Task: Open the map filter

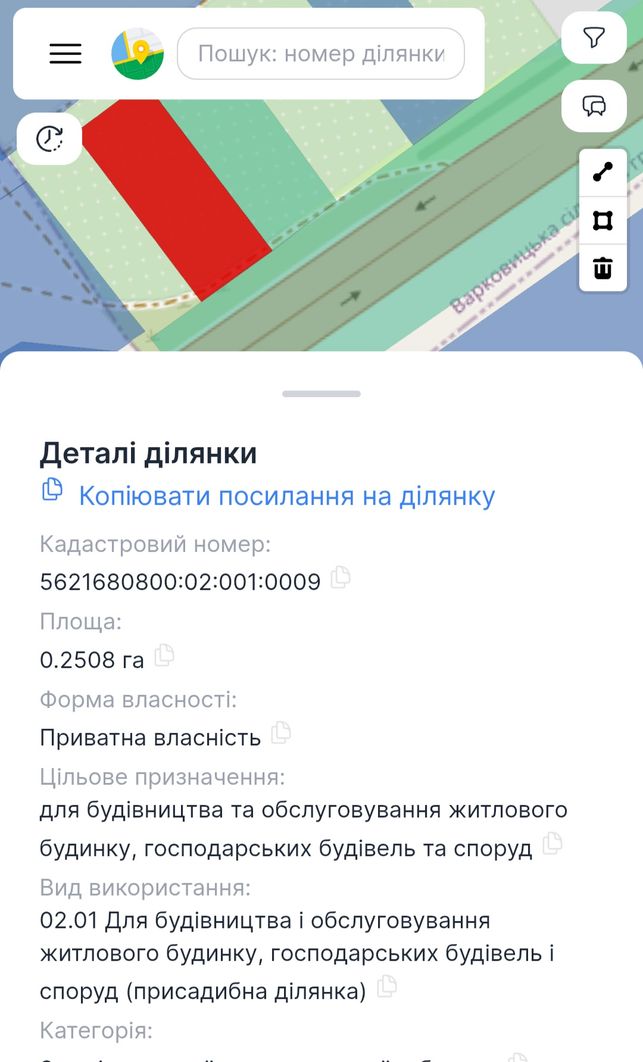Action: click(x=594, y=37)
